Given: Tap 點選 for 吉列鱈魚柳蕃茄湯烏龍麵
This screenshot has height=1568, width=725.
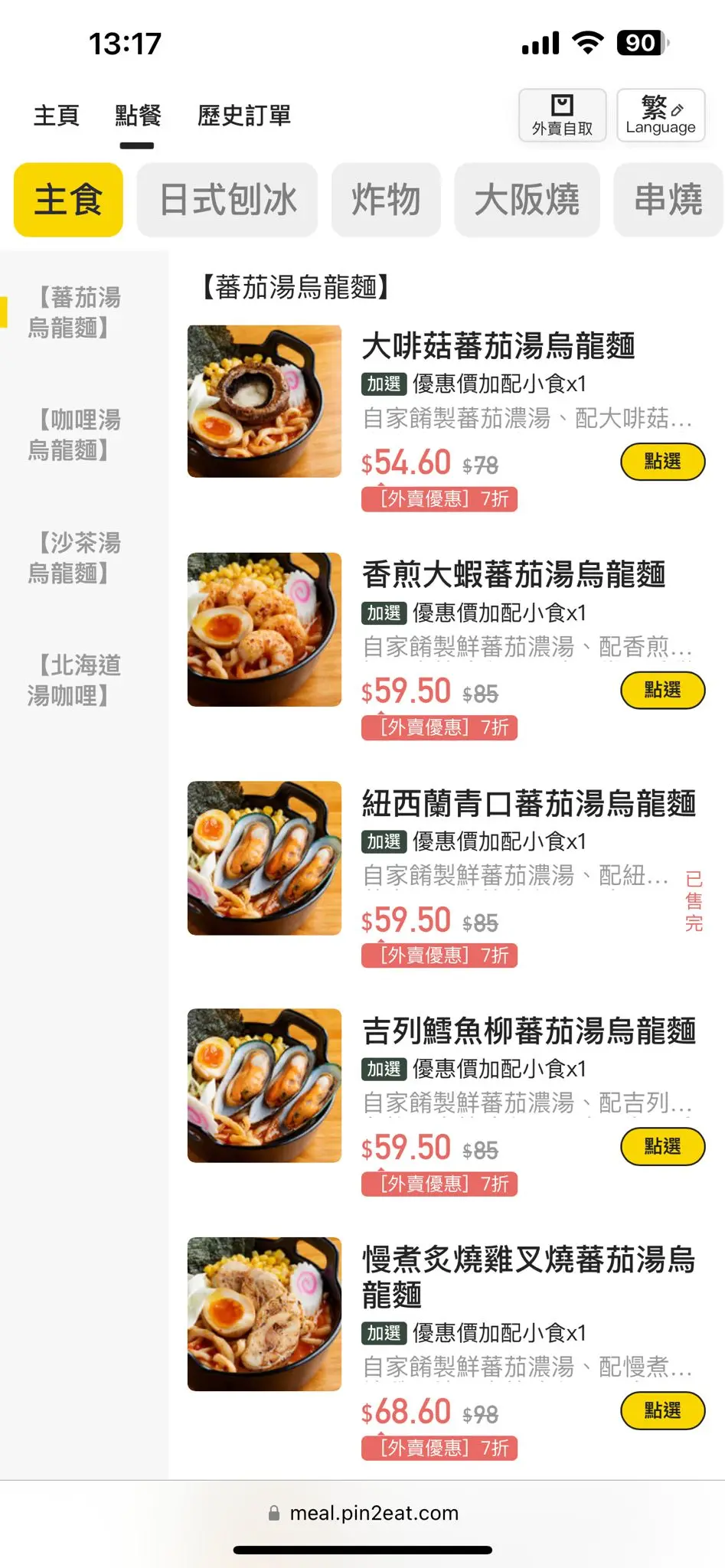Looking at the screenshot, I should pos(662,1146).
